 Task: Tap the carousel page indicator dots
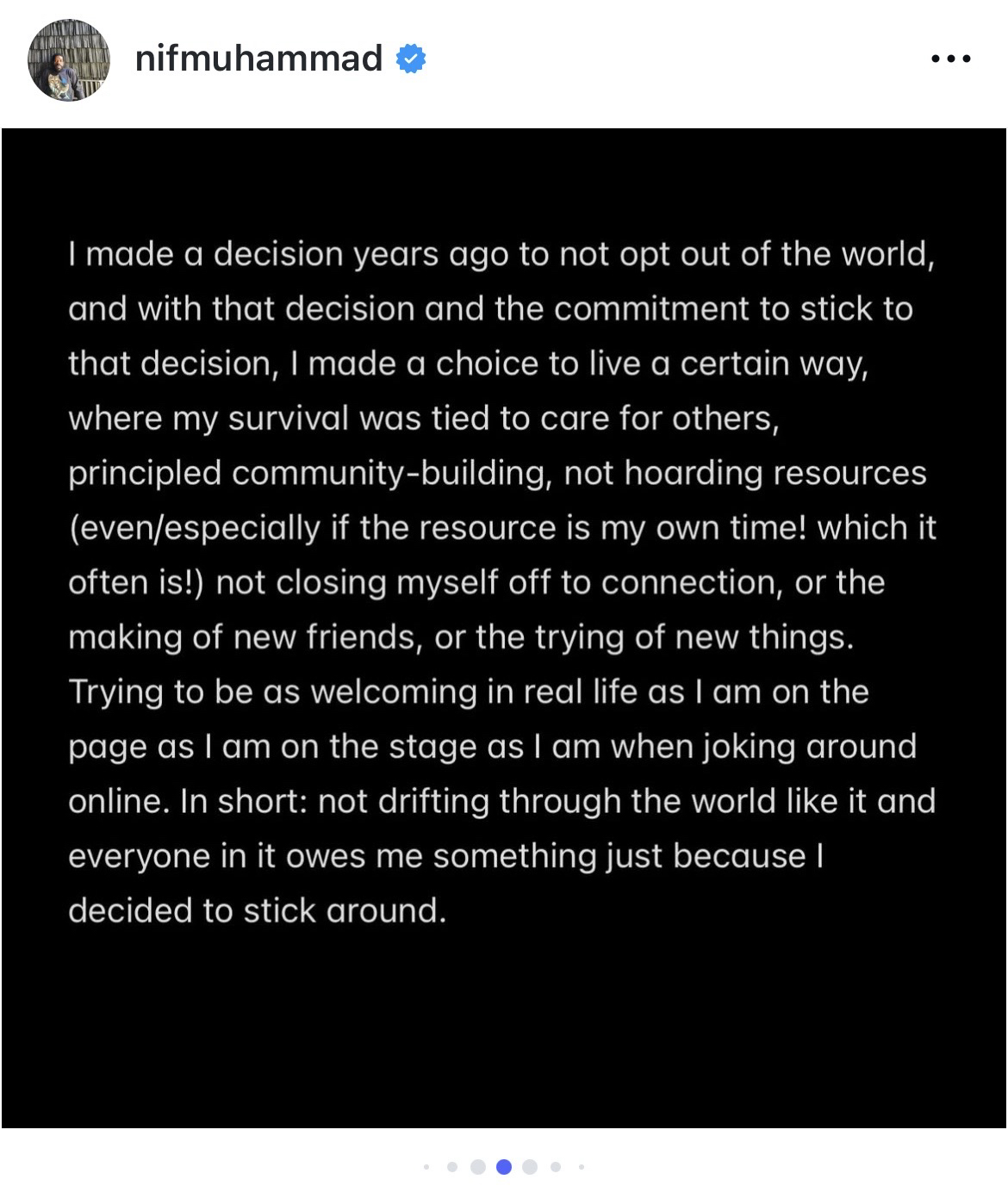504,1167
